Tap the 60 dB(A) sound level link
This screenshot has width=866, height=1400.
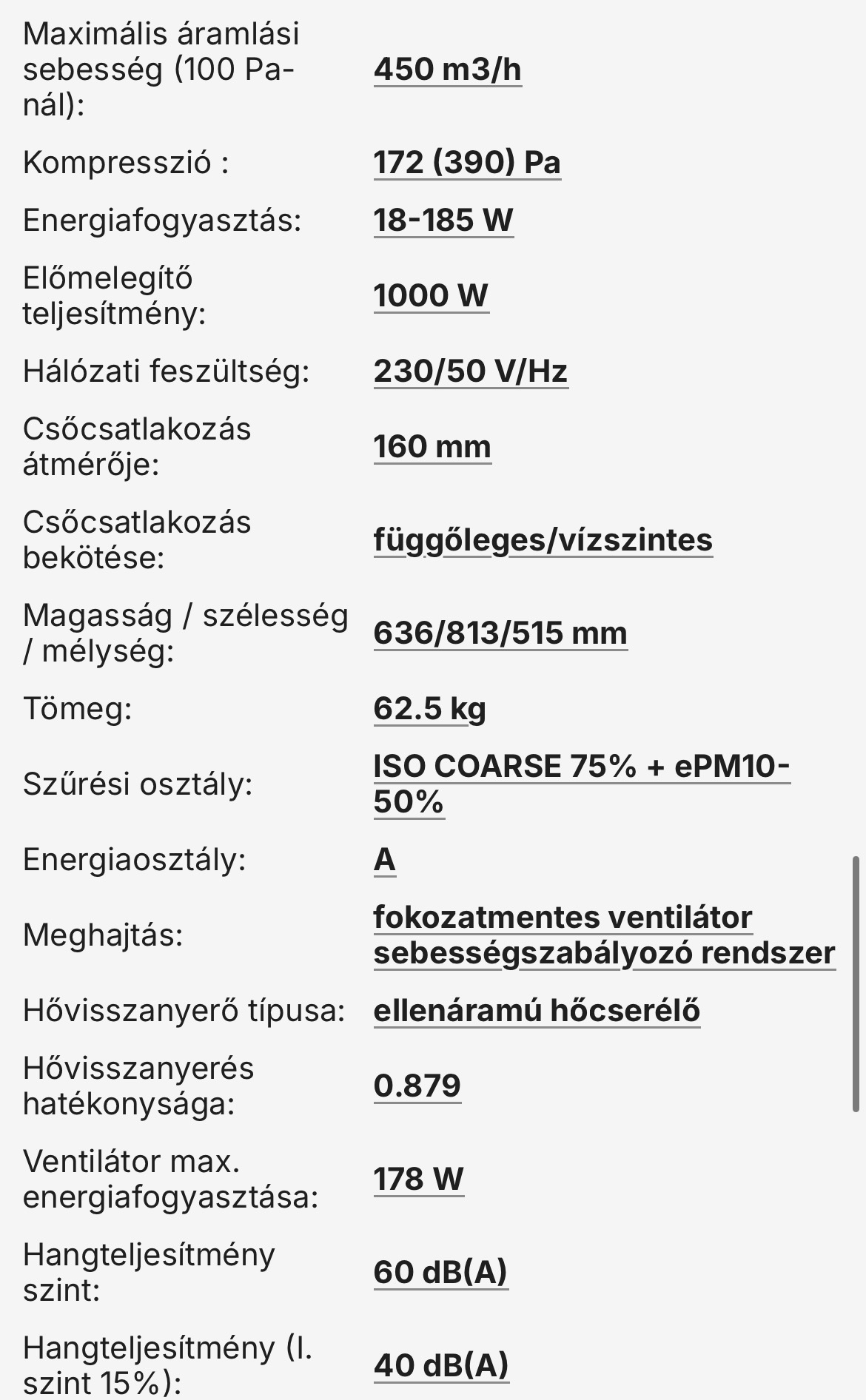[440, 1273]
